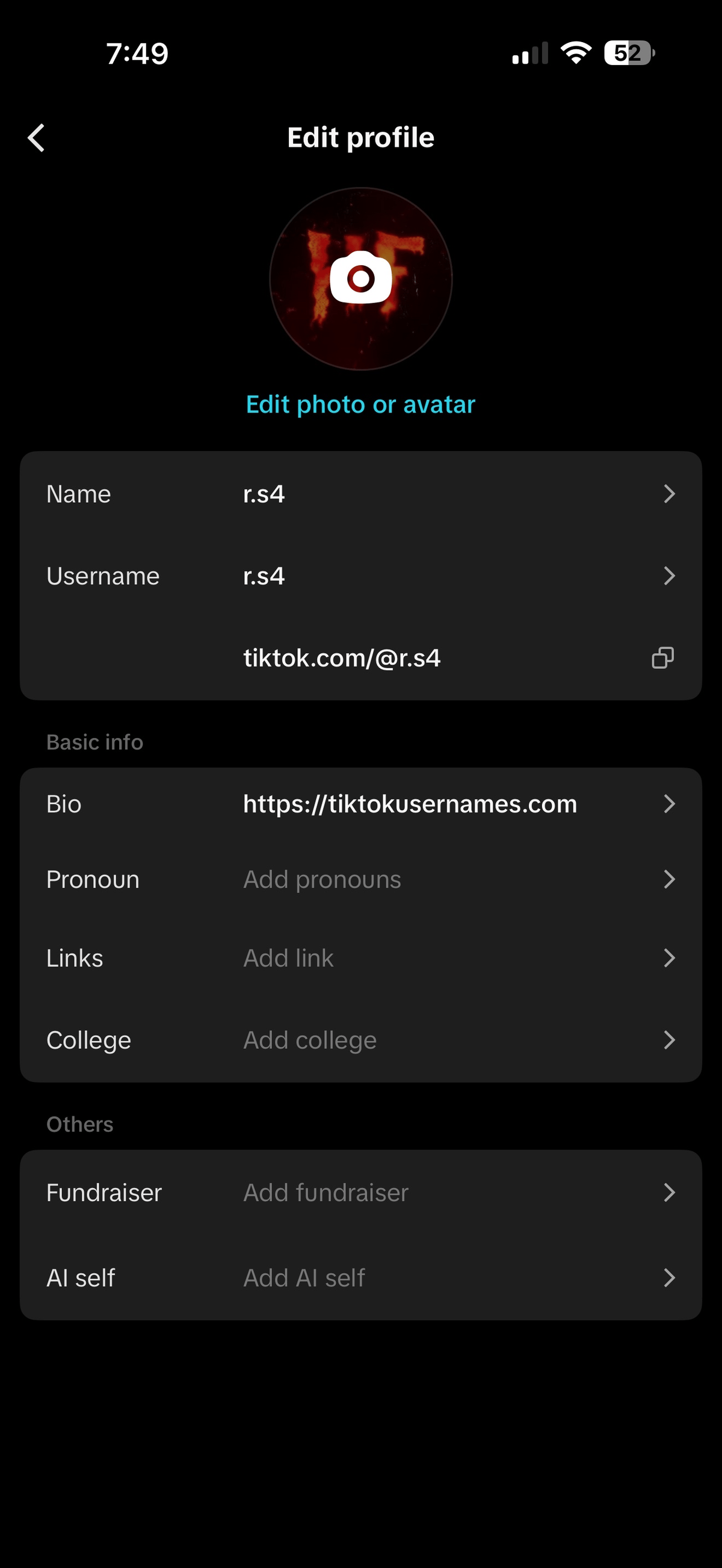Screen dimensions: 722x1568
Task: Edit the Username field
Action: click(360, 576)
